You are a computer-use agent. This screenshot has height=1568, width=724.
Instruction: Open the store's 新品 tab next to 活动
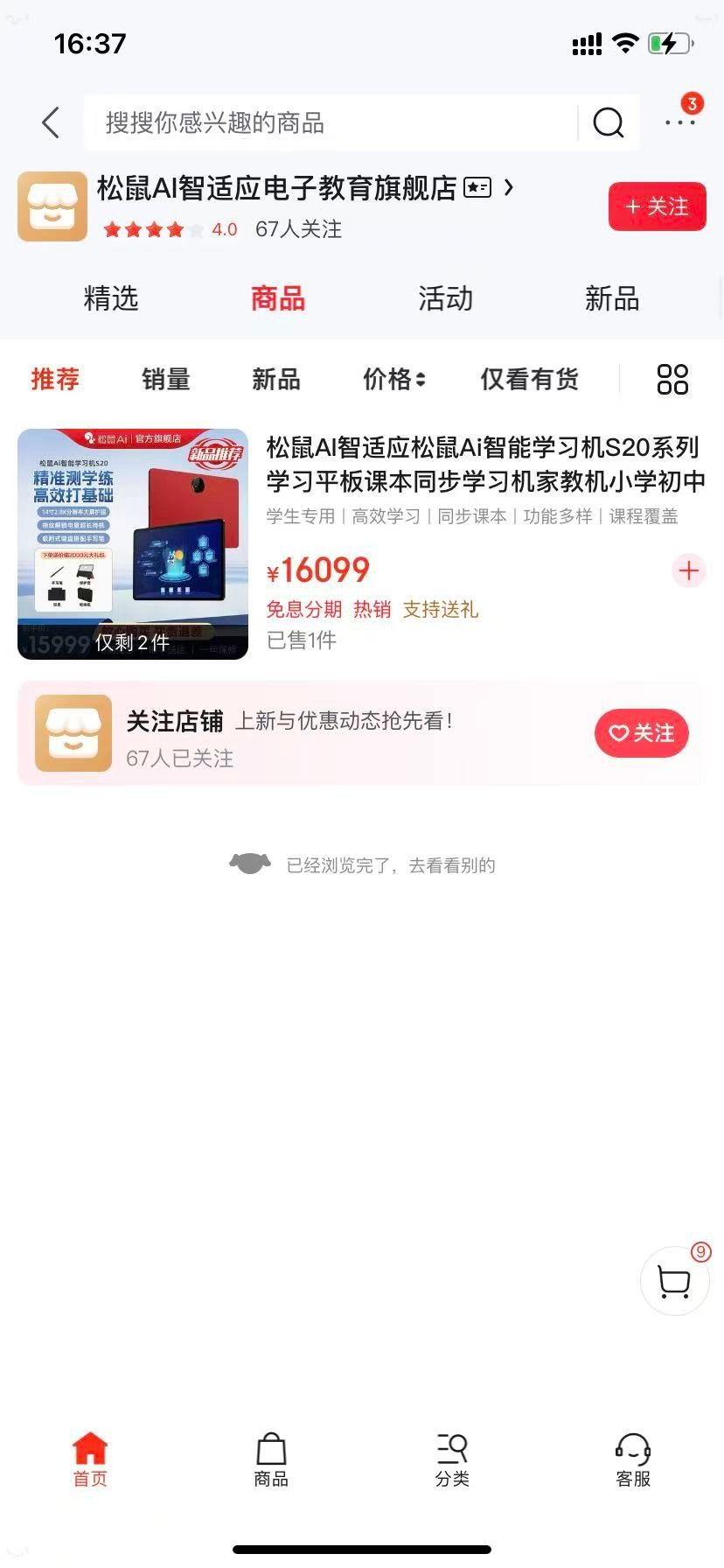[611, 299]
